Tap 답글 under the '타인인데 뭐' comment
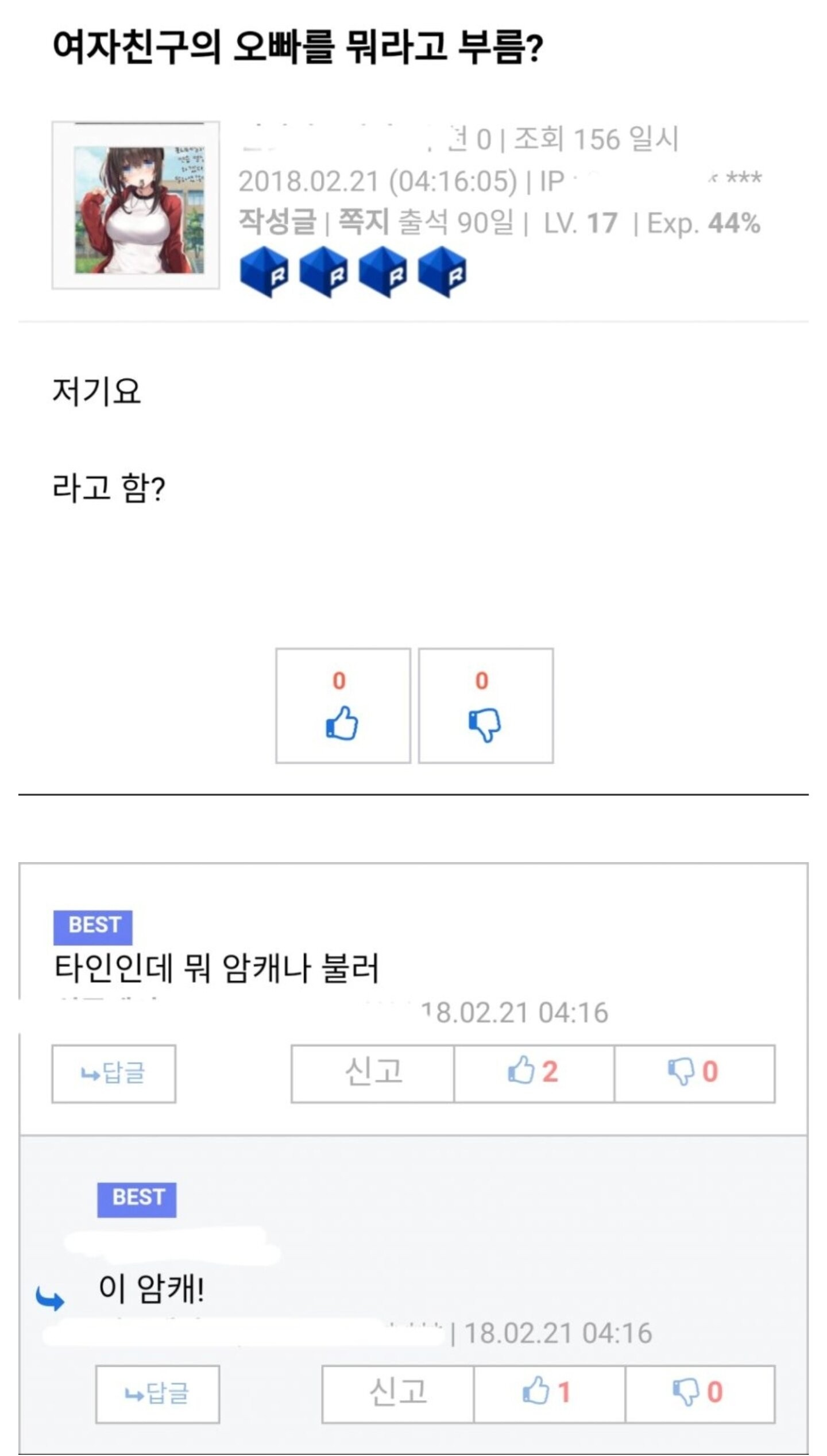 point(114,1073)
